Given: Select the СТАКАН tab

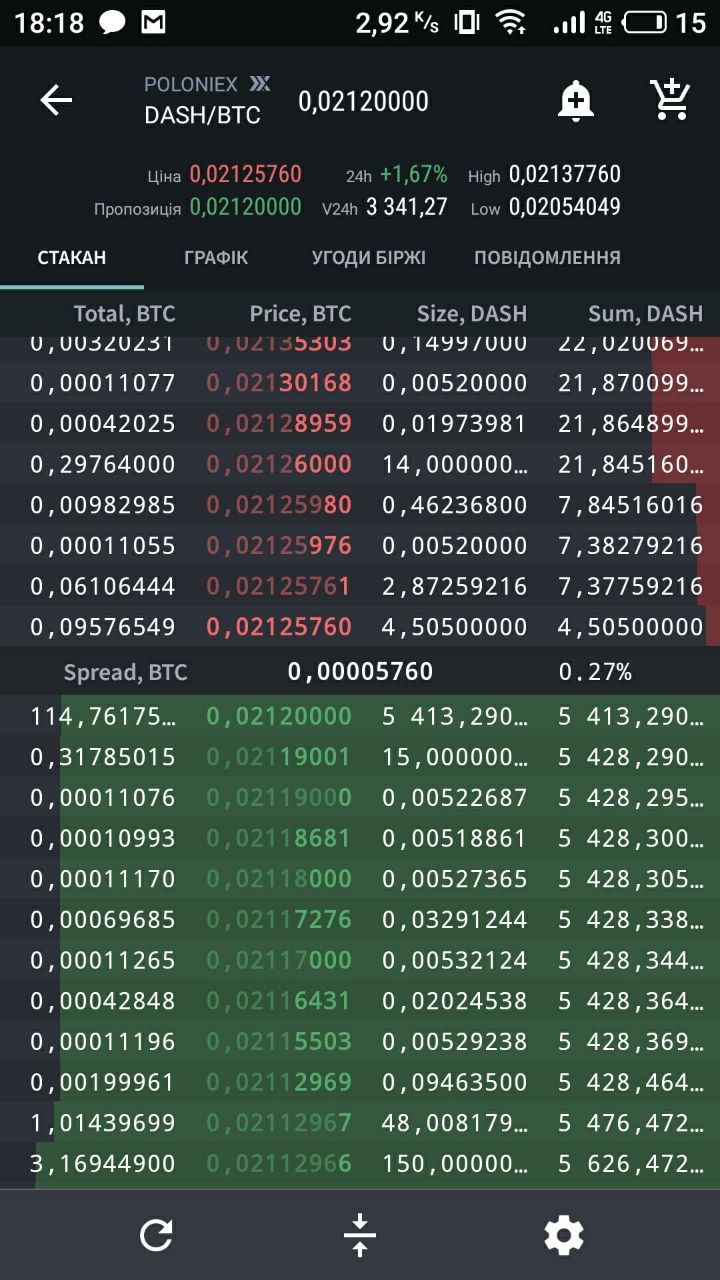Looking at the screenshot, I should click(72, 257).
